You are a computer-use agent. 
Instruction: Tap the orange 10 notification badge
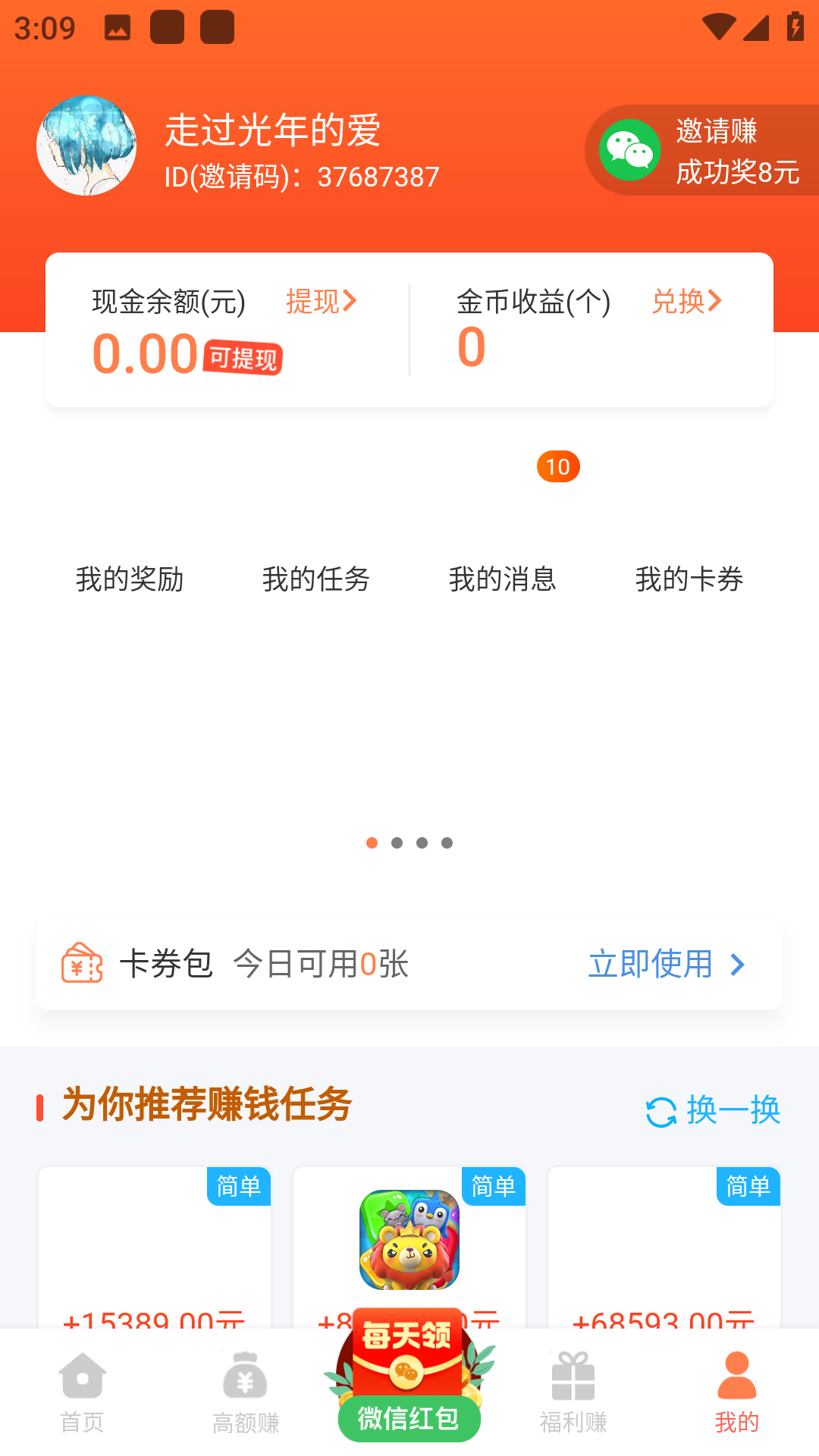[x=558, y=467]
